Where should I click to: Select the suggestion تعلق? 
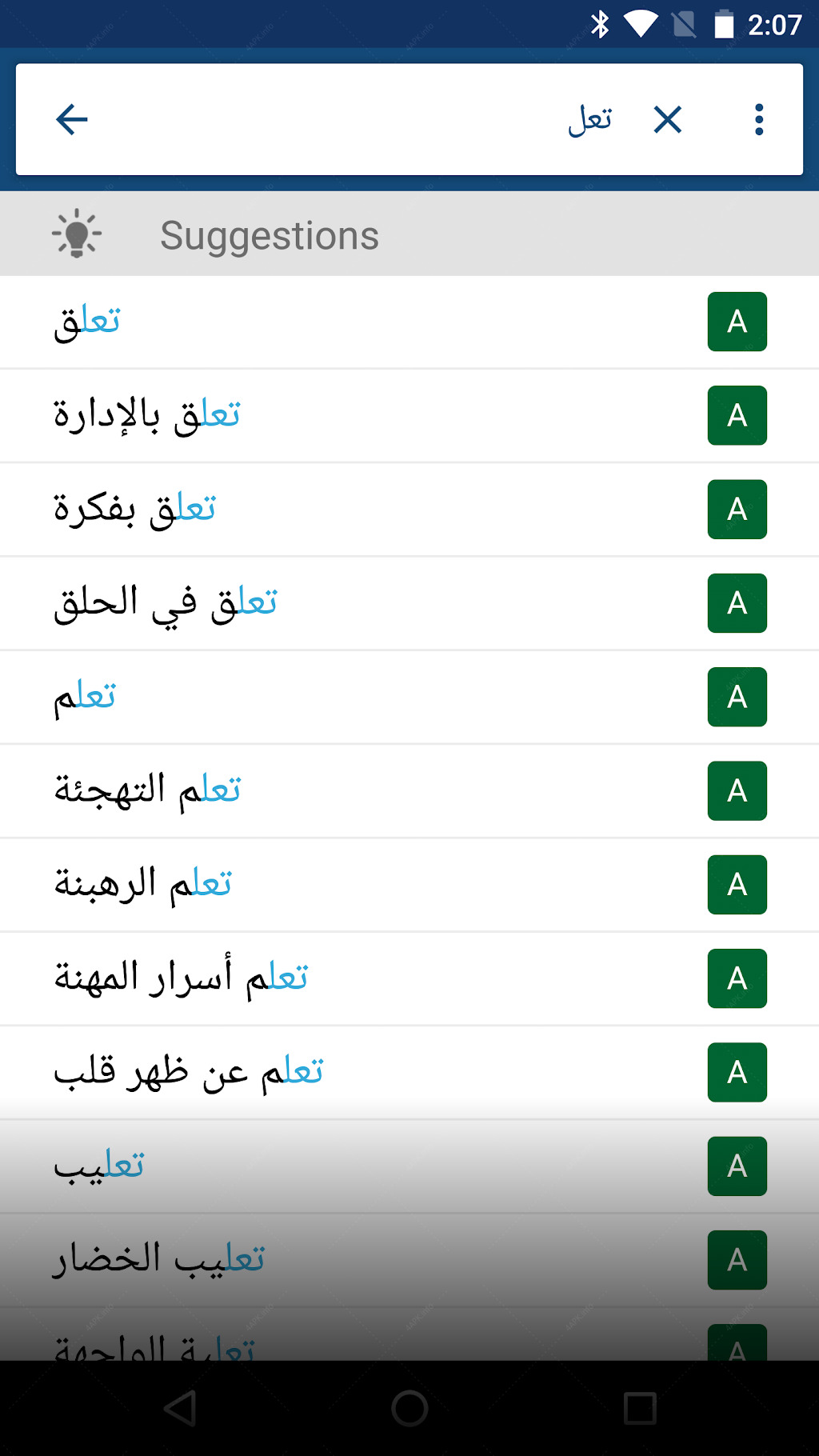[409, 322]
